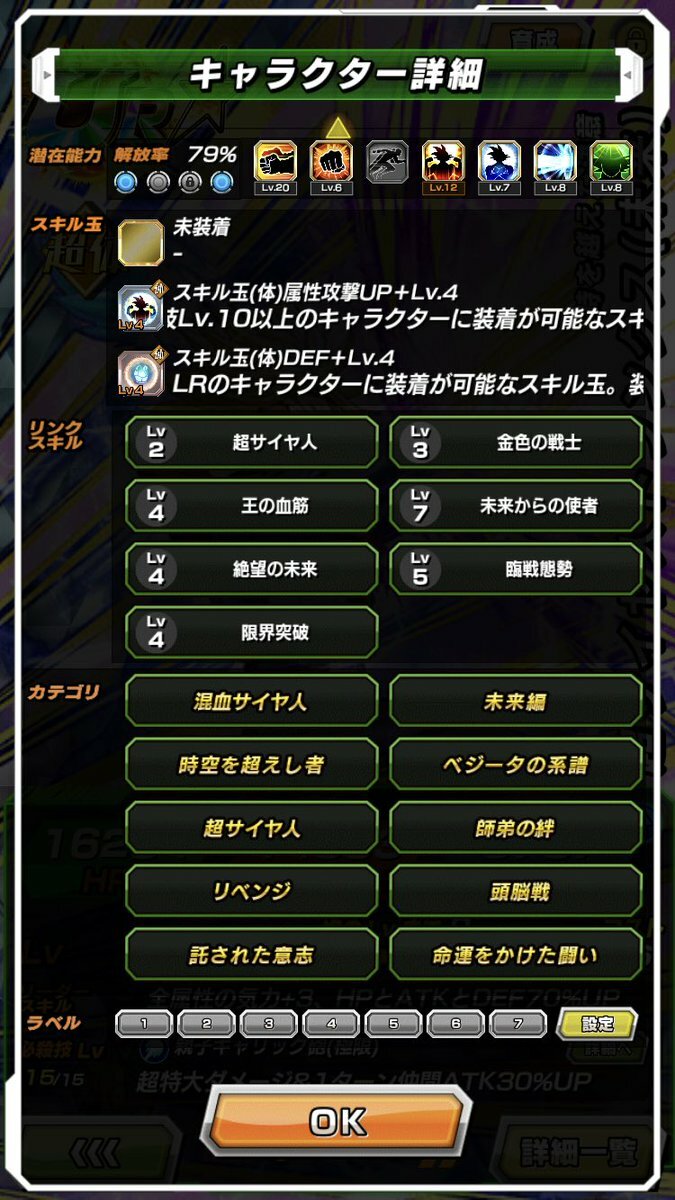Show the 師弟の絆 category
The width and height of the screenshot is (675, 1200).
(x=515, y=828)
